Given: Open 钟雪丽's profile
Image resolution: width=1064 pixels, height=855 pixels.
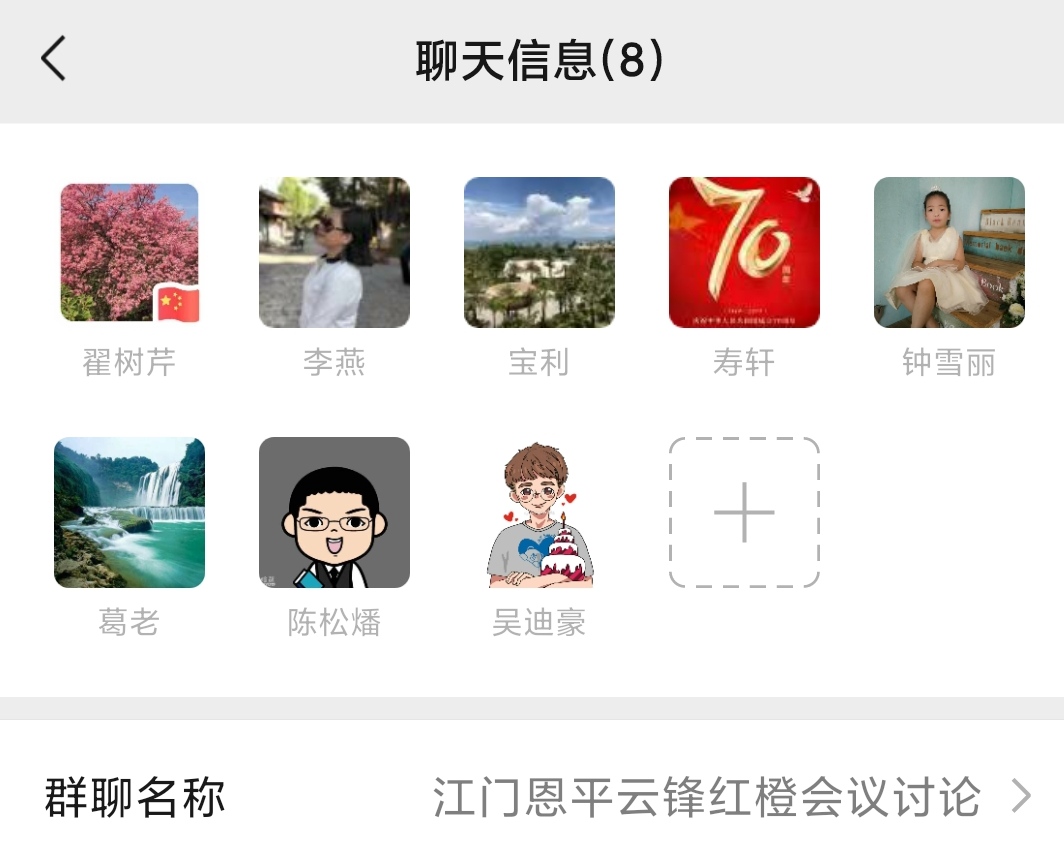Looking at the screenshot, I should point(949,253).
